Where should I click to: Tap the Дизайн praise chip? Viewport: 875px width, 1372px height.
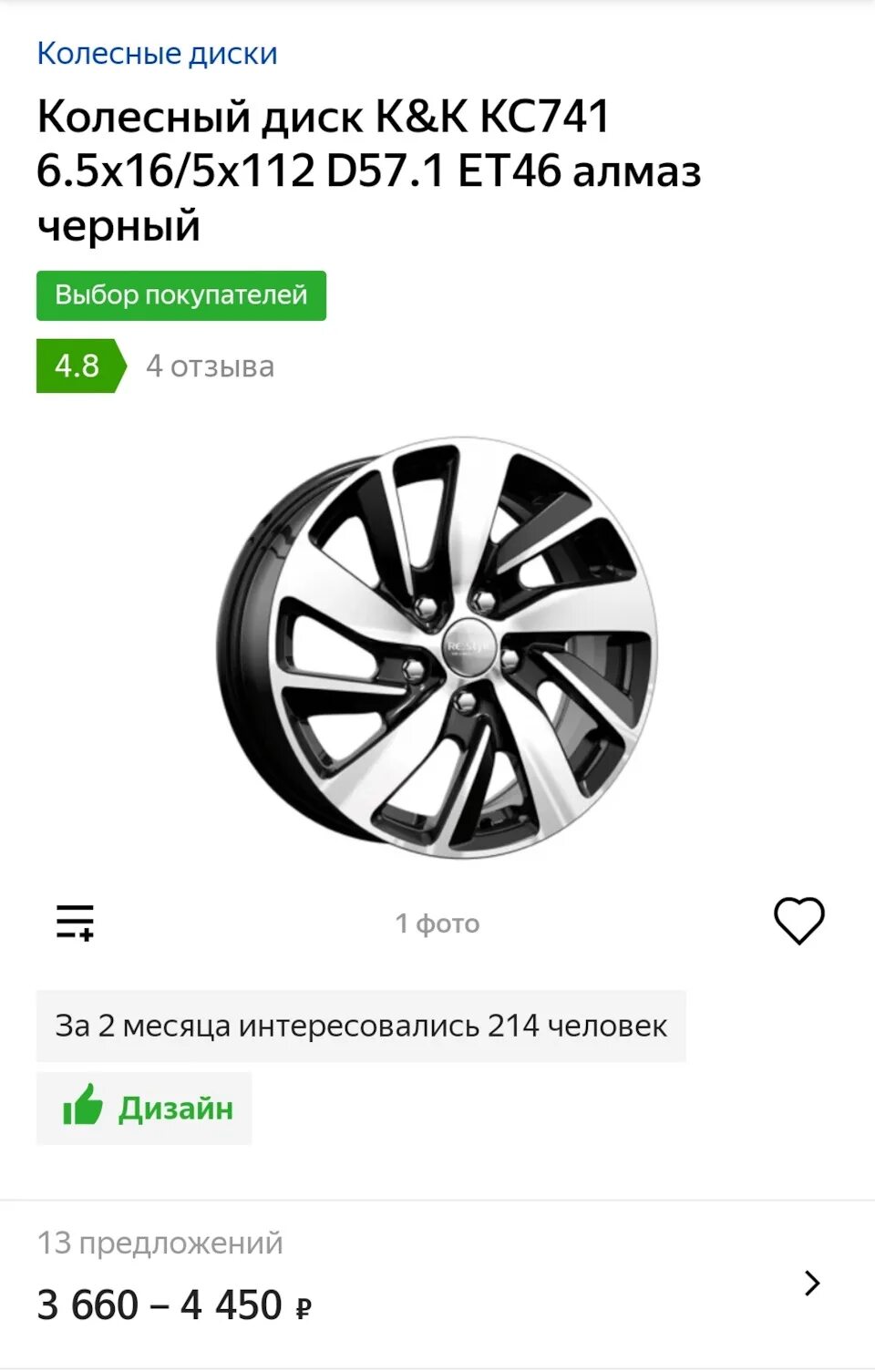(145, 1108)
